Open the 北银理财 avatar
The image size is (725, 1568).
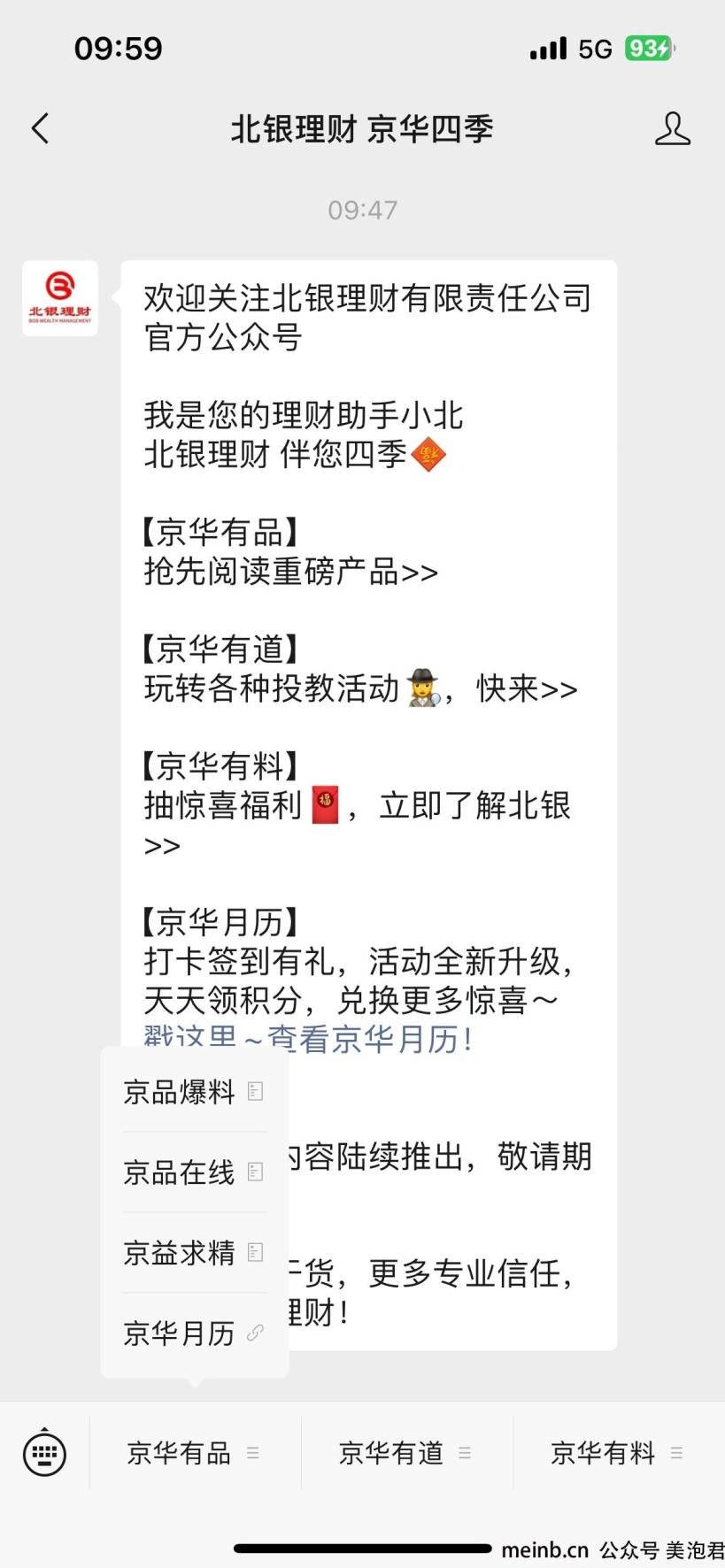(60, 298)
